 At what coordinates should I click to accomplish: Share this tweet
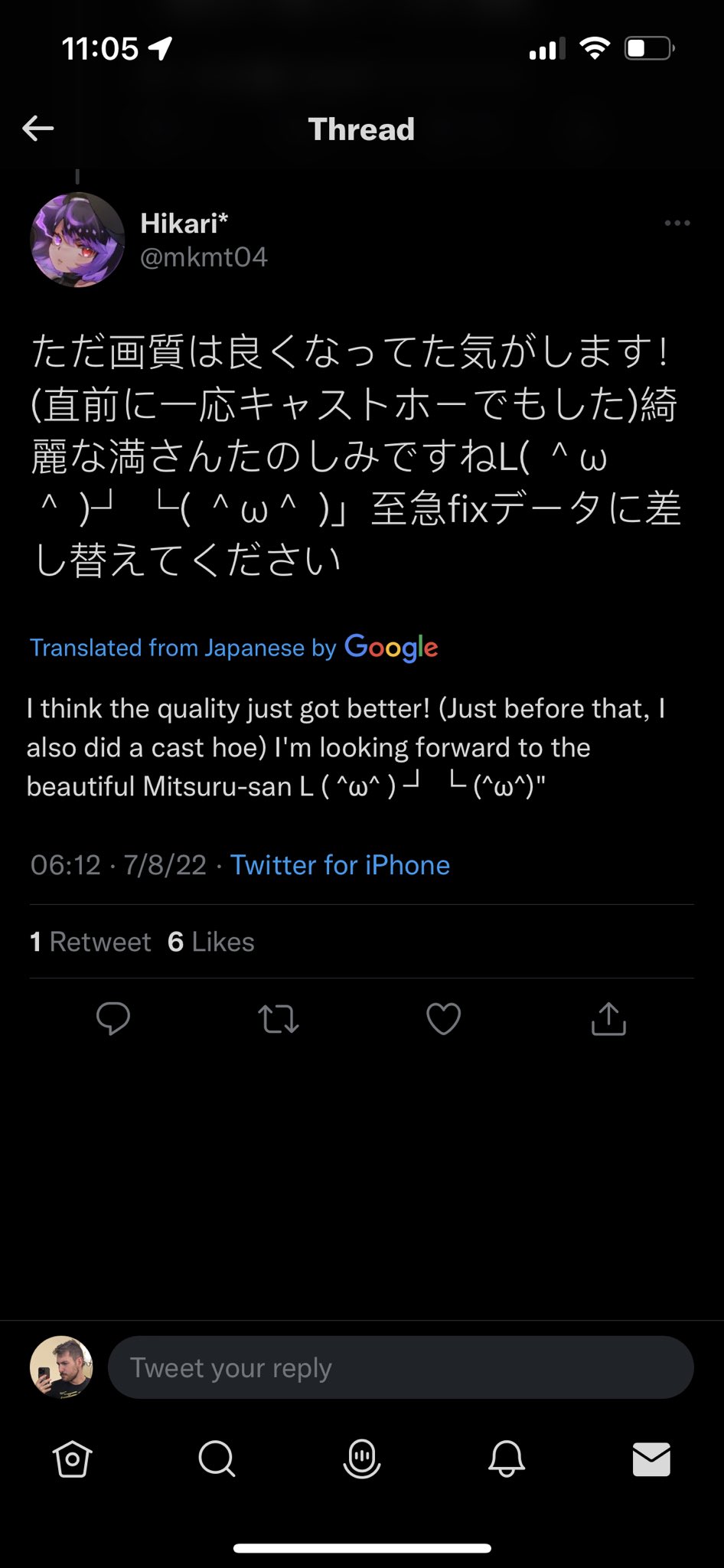click(608, 1018)
